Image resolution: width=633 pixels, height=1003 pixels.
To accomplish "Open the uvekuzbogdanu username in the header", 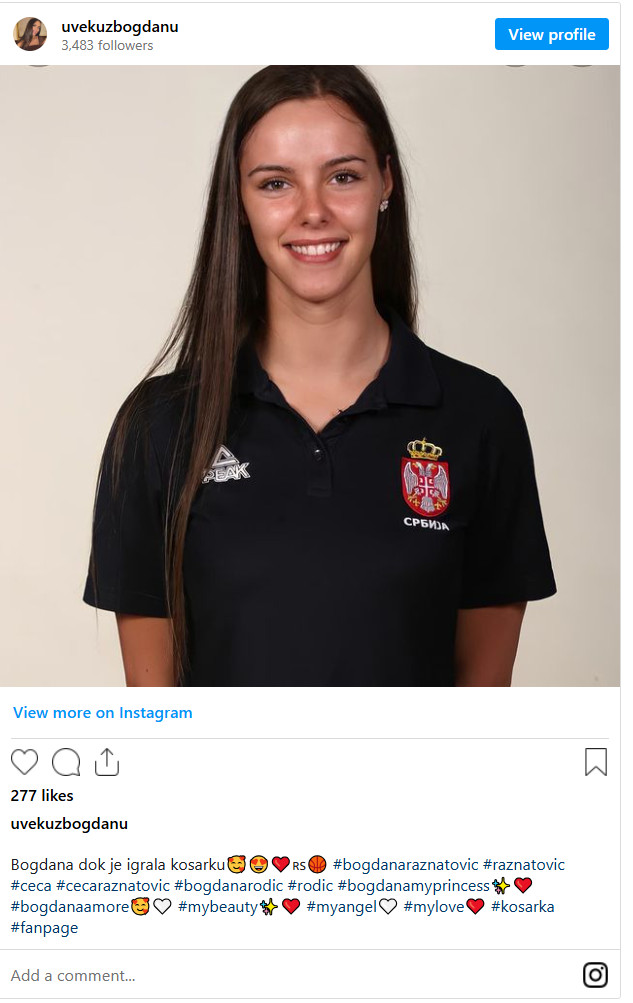I will click(120, 27).
